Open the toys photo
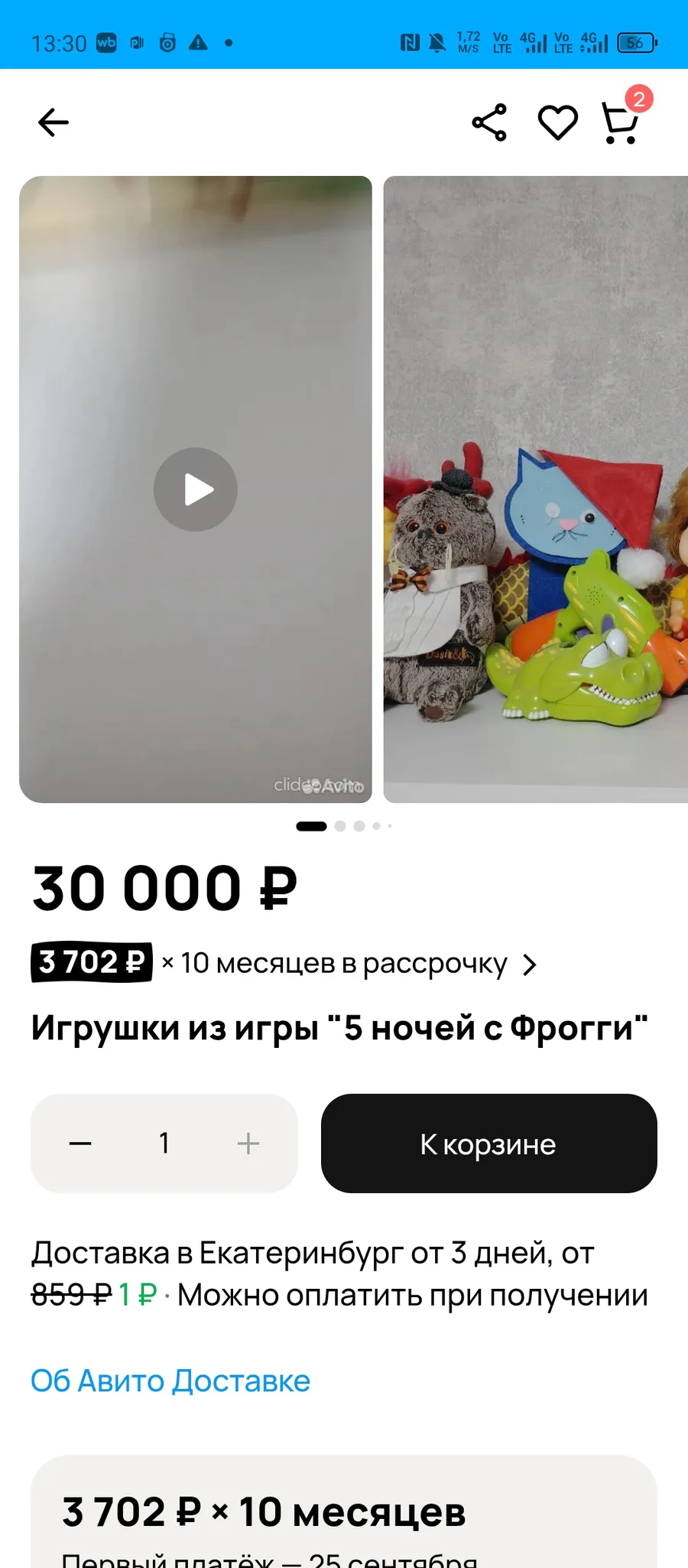This screenshot has width=688, height=1568. pos(535,490)
